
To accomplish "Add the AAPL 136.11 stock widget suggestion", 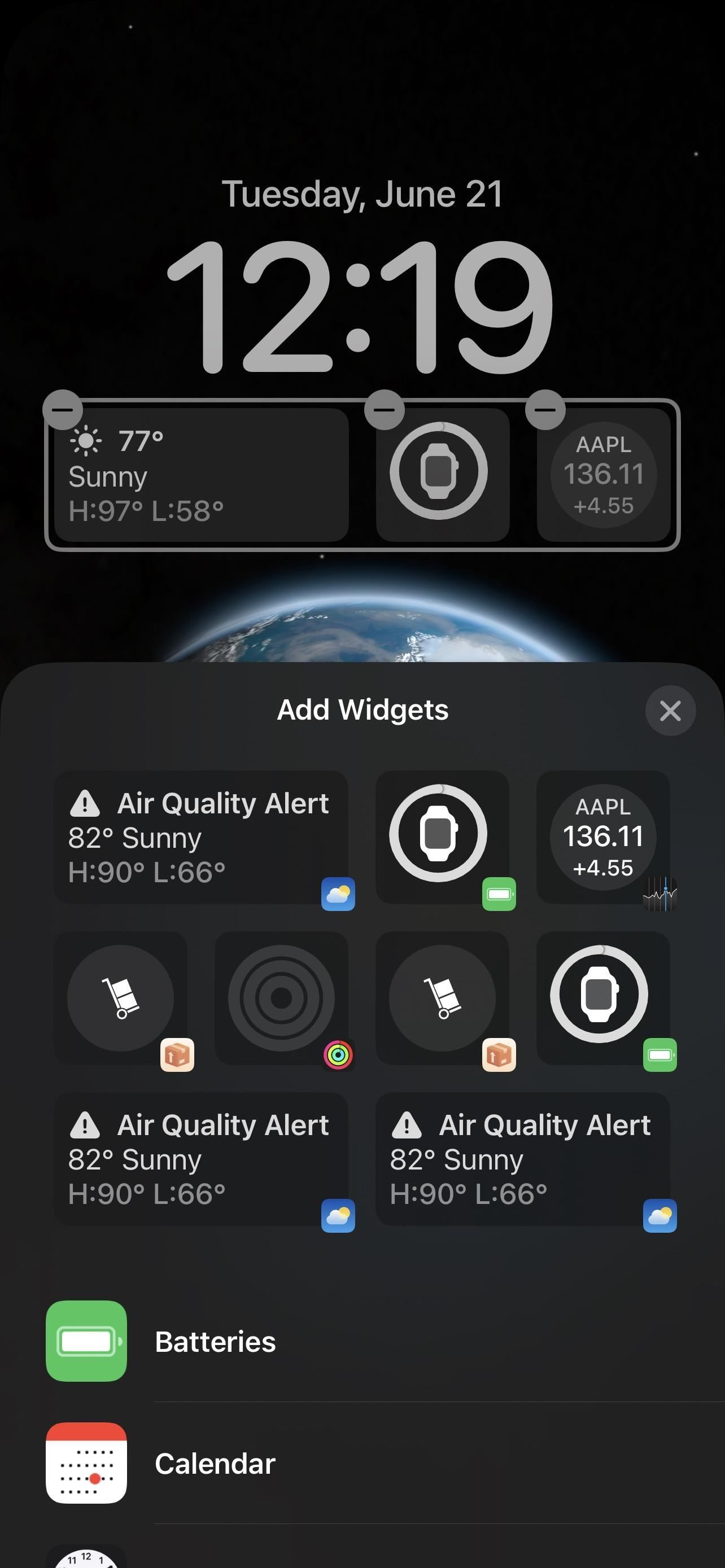I will (603, 837).
